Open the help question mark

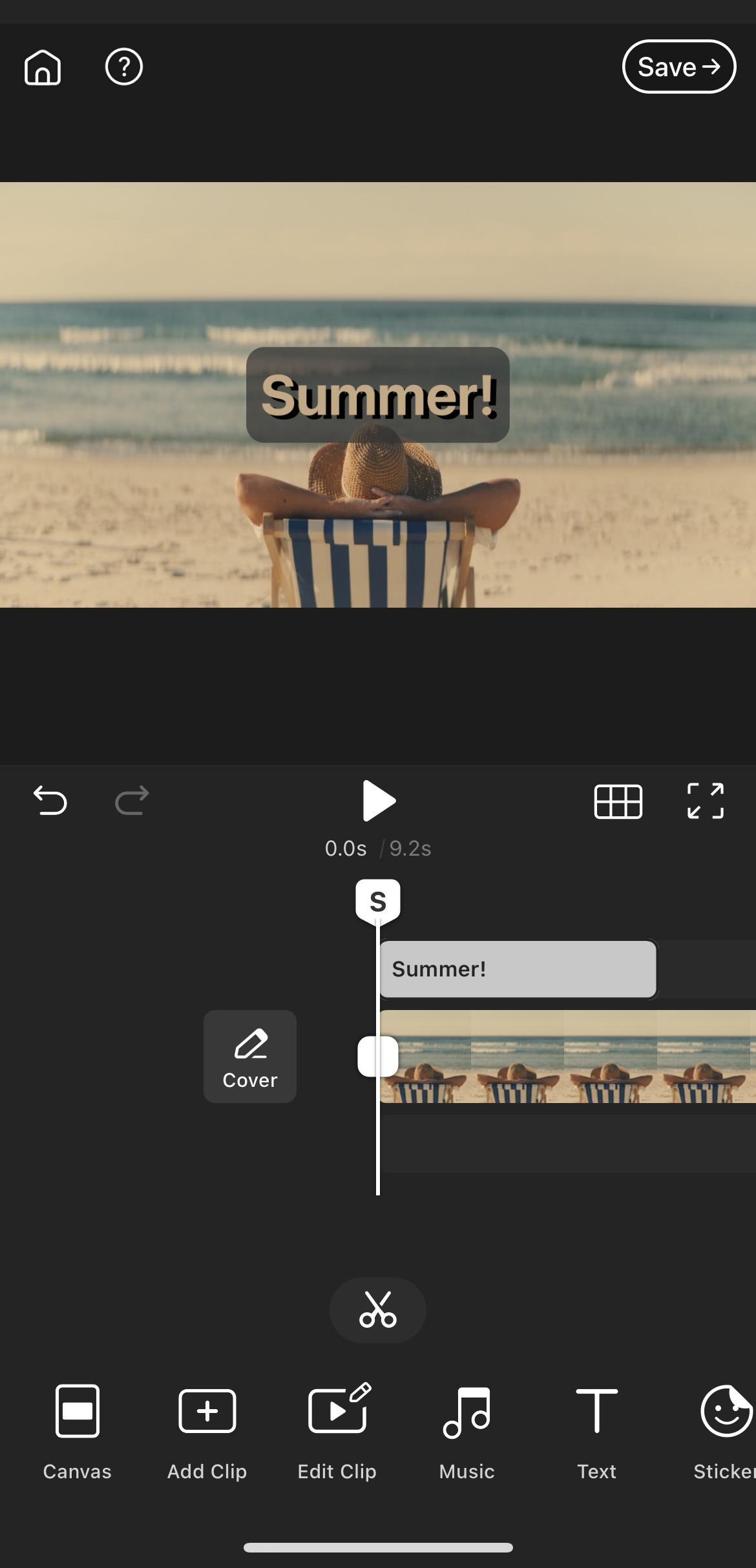tap(123, 67)
